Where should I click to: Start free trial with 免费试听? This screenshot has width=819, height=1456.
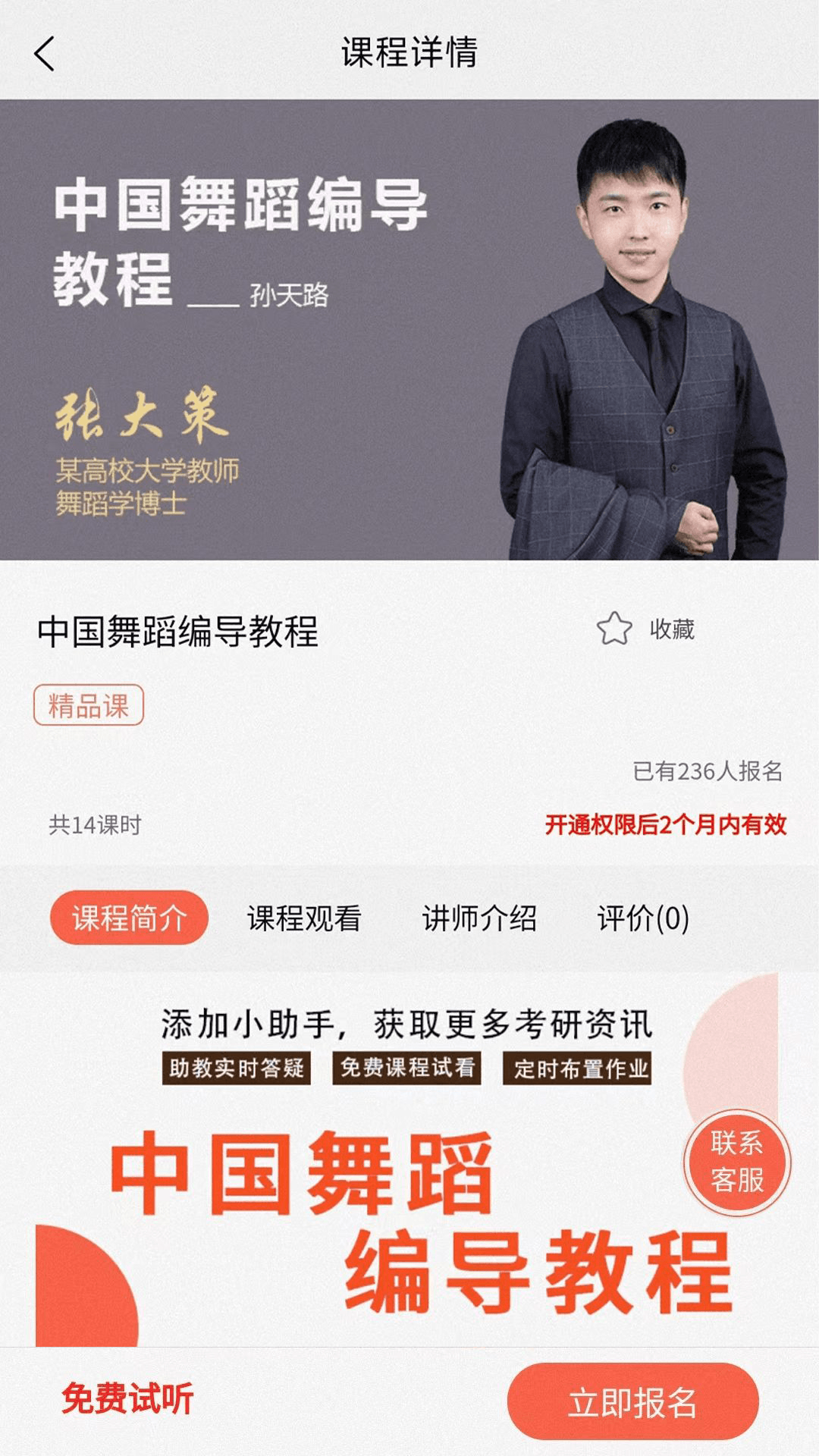tap(127, 1399)
